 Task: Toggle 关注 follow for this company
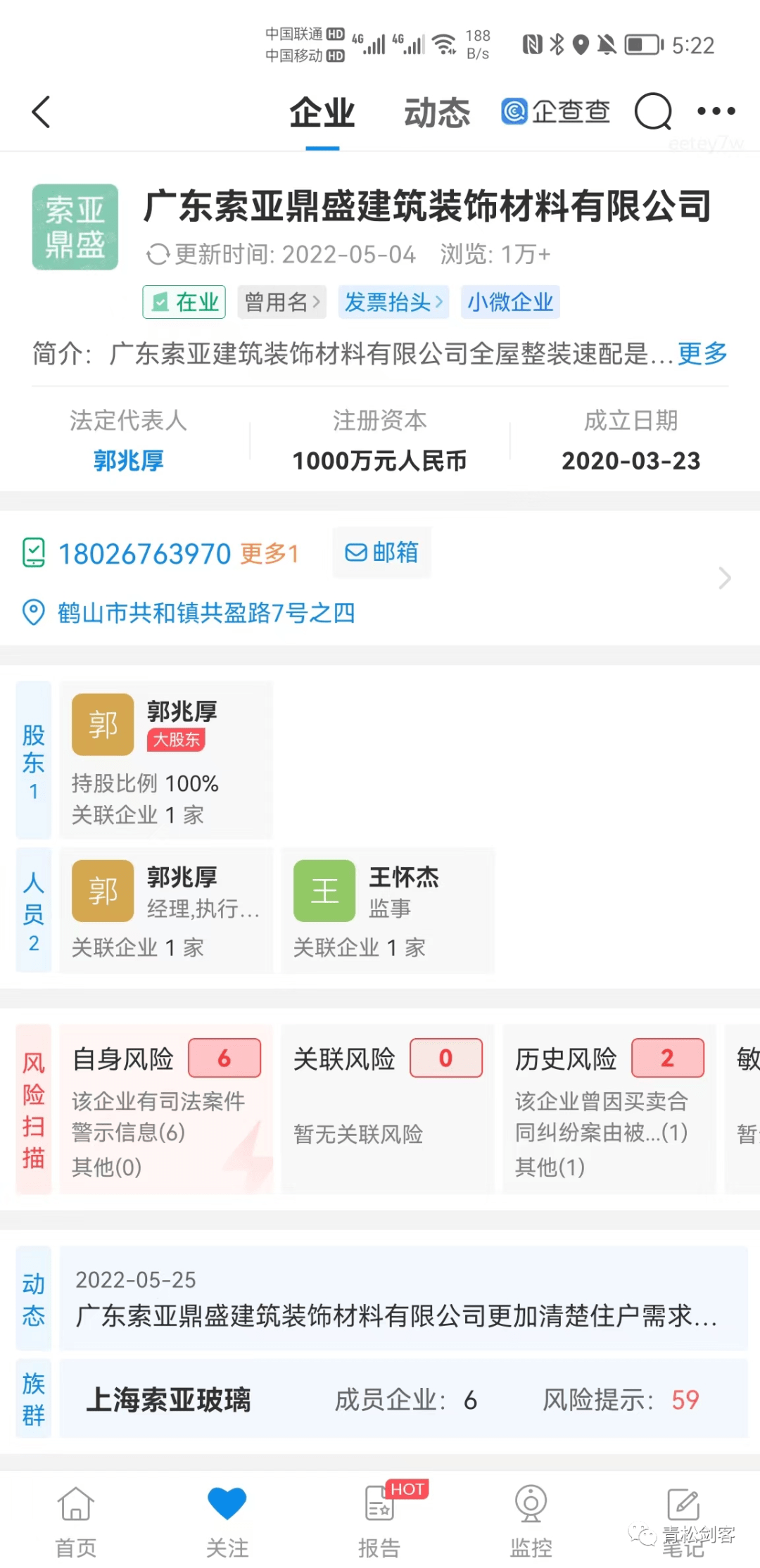click(x=227, y=1519)
